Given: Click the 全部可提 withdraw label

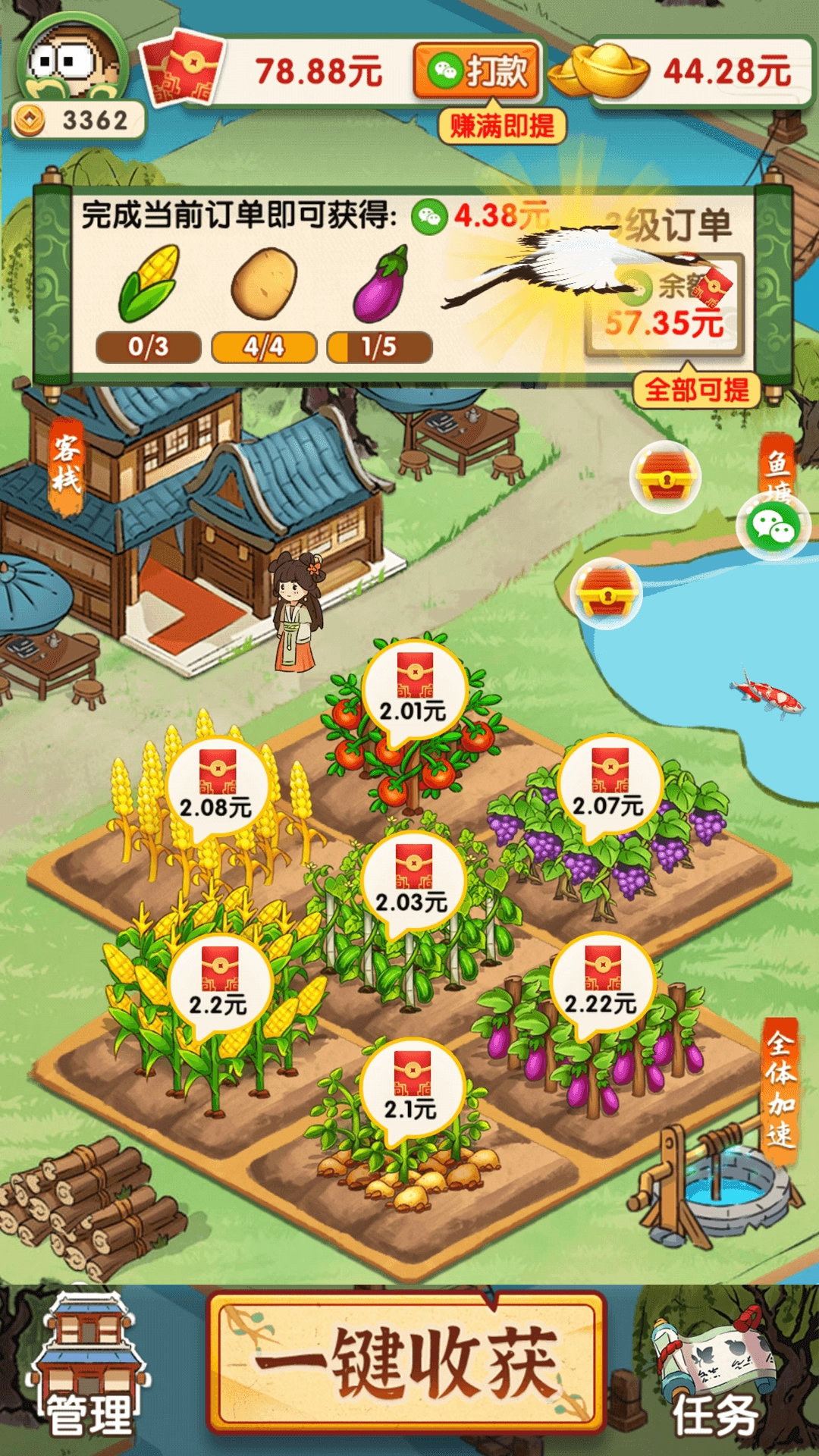Looking at the screenshot, I should (x=698, y=388).
